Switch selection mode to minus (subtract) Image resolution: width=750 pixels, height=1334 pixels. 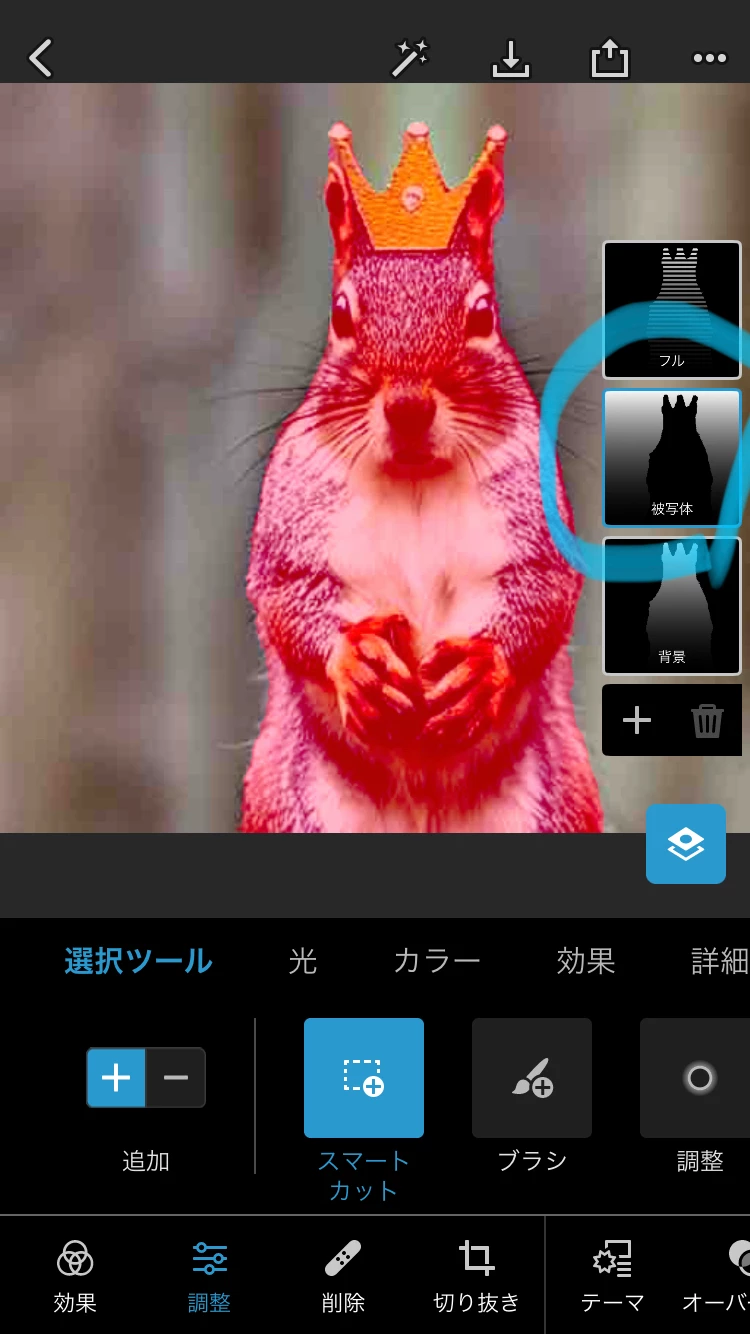(x=176, y=1077)
